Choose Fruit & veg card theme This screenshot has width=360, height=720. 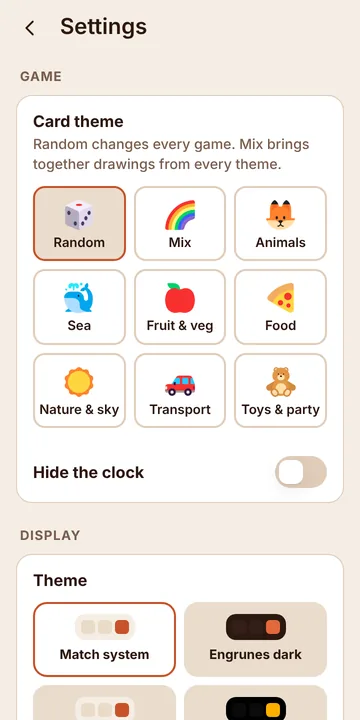(180, 307)
